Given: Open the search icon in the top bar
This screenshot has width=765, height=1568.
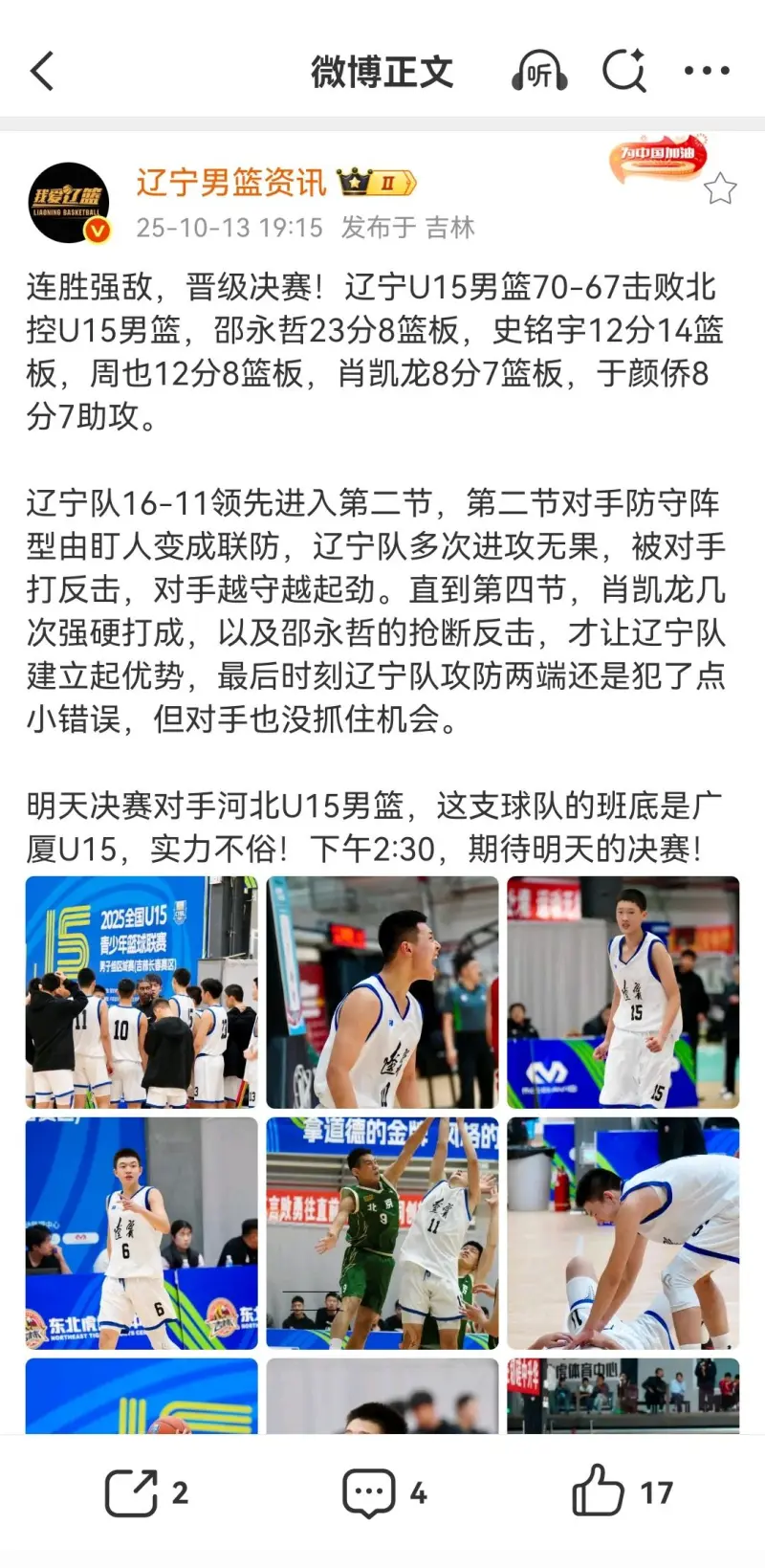Looking at the screenshot, I should tap(624, 72).
